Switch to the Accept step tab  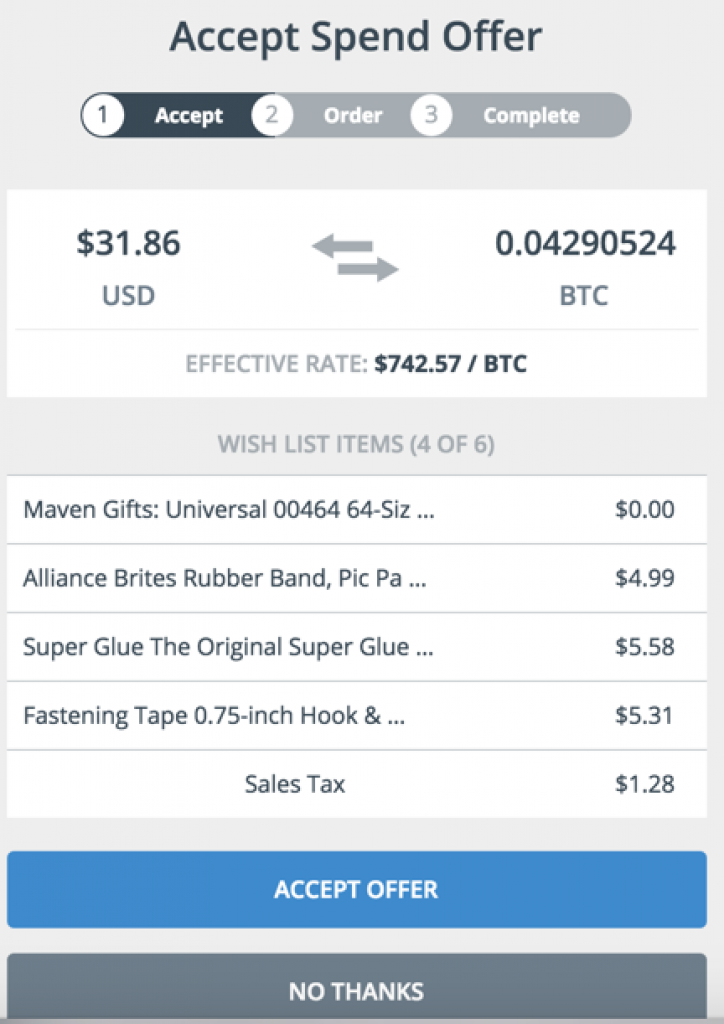pos(188,115)
